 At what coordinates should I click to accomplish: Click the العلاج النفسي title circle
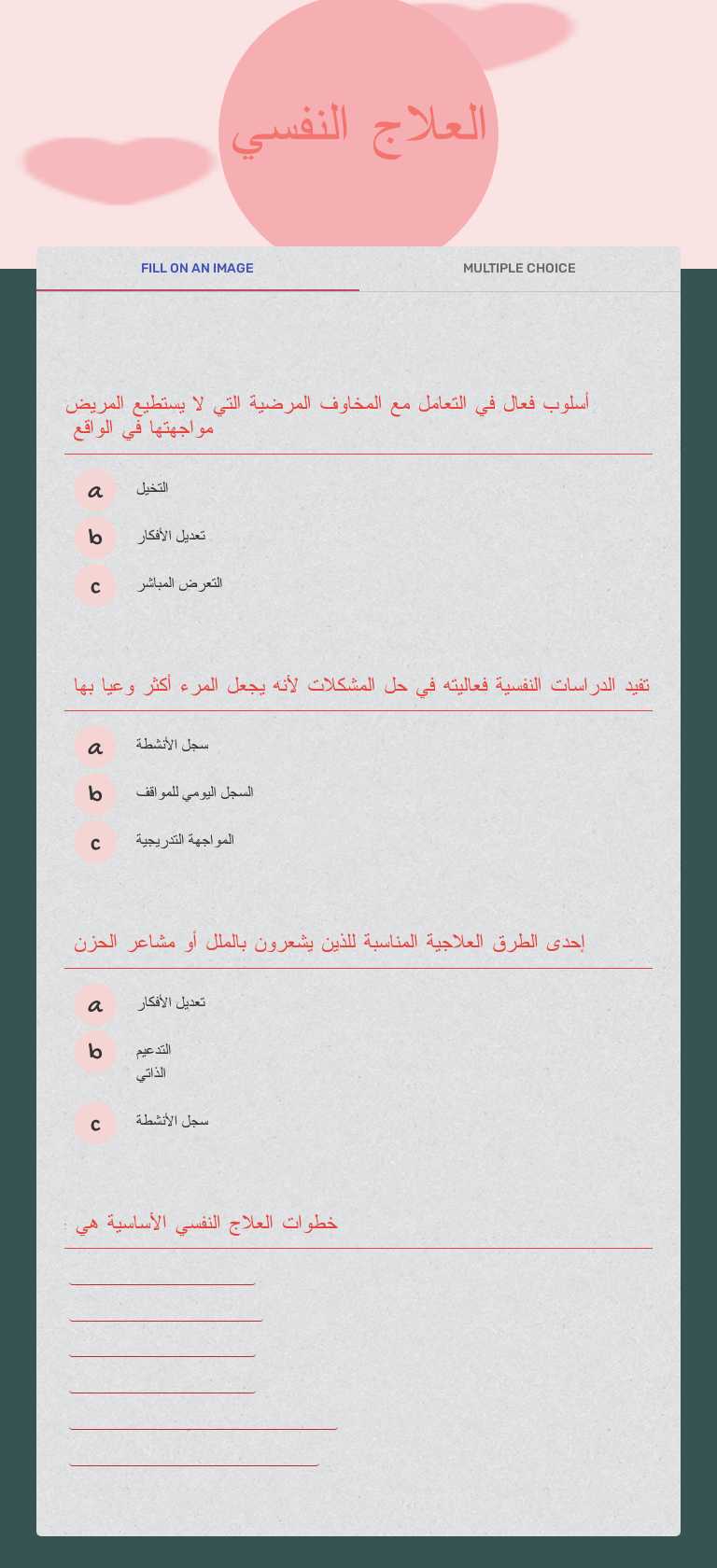click(358, 121)
